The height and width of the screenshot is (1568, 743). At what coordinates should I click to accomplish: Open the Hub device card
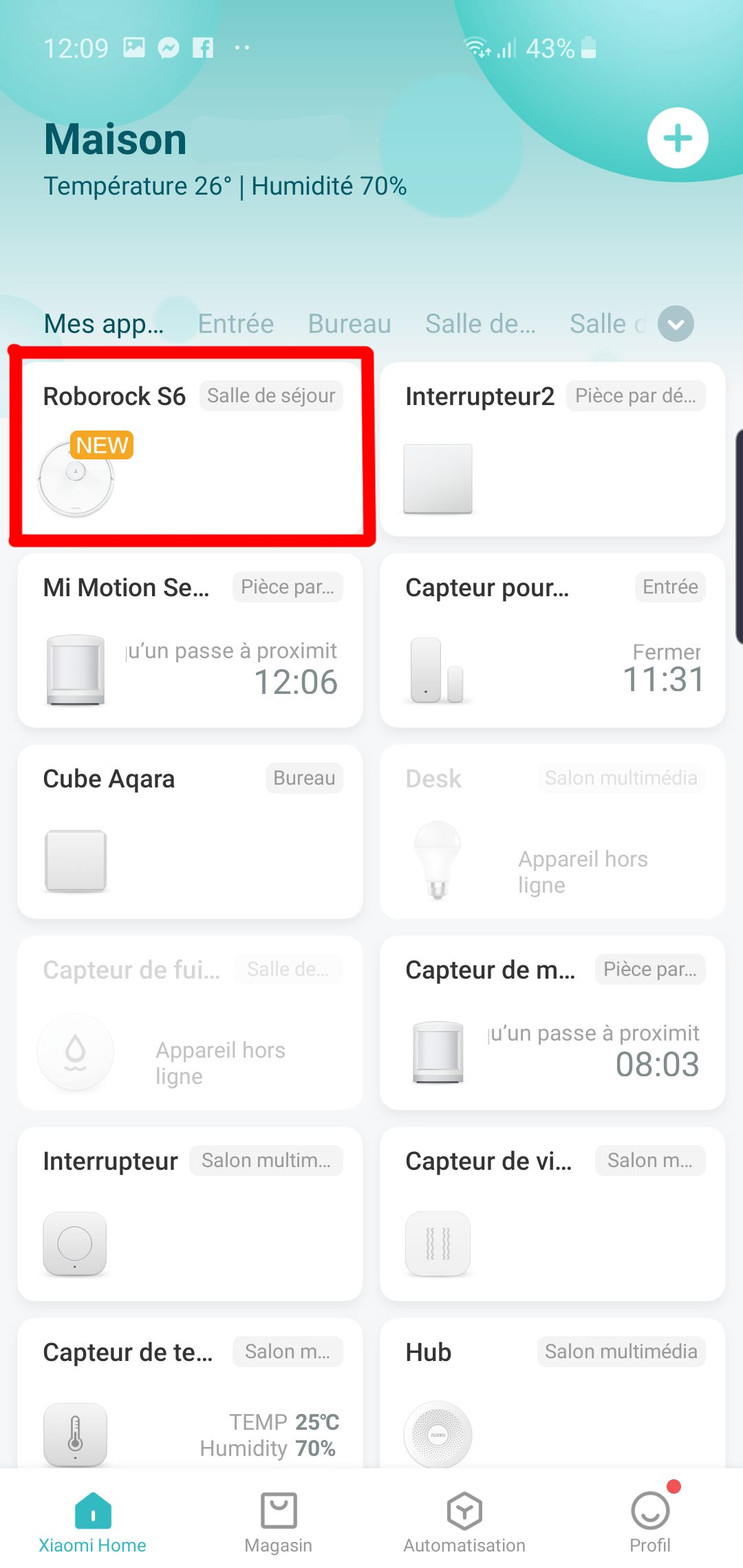click(552, 1393)
